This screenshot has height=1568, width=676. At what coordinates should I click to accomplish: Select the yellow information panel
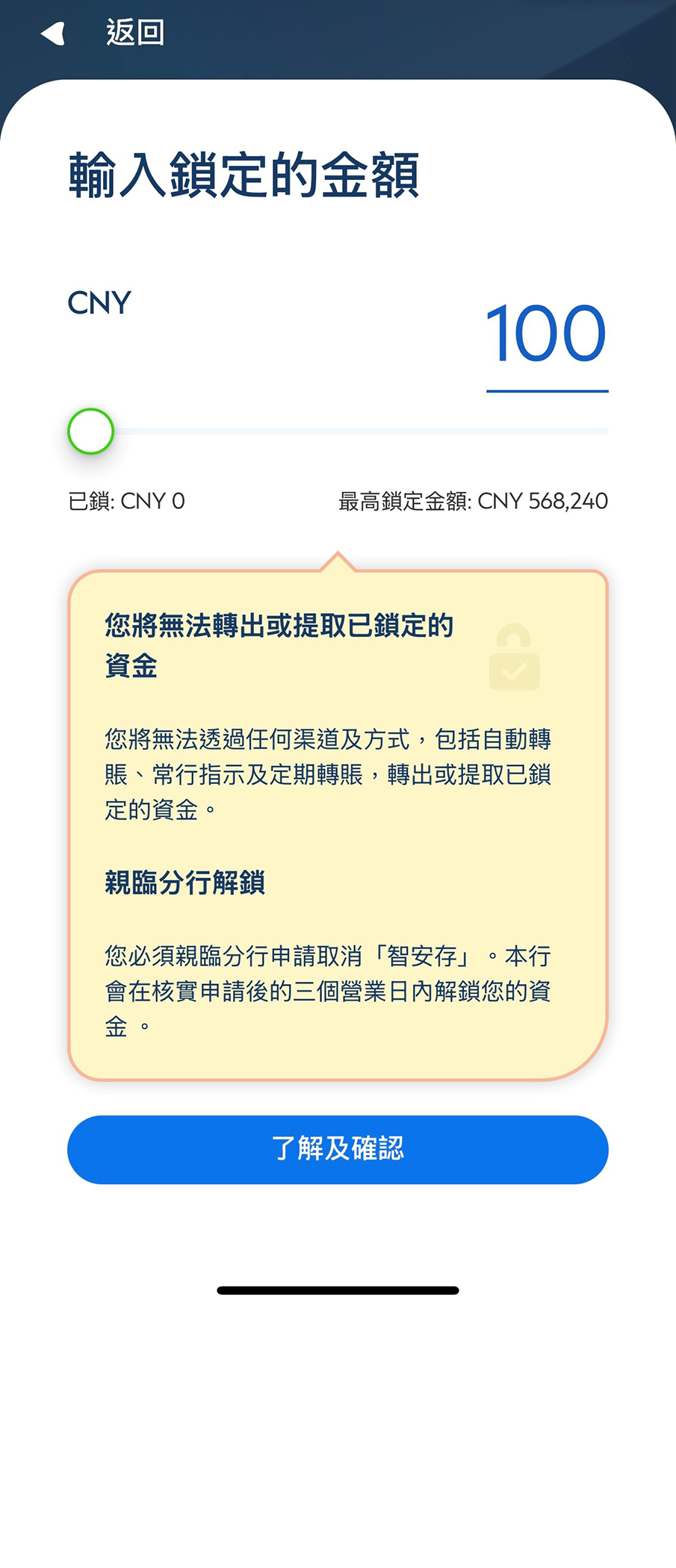coord(338,821)
